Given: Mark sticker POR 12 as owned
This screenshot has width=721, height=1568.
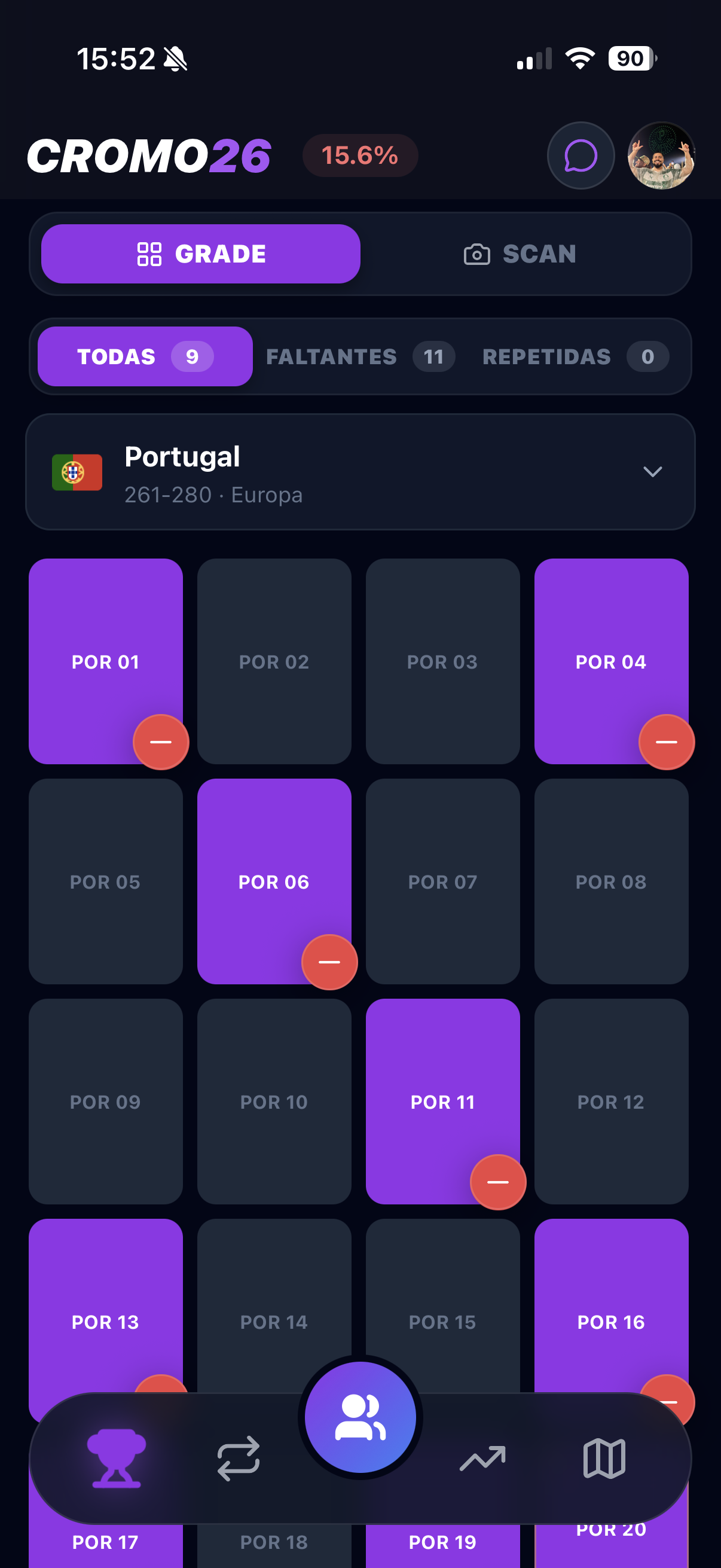Looking at the screenshot, I should click(x=611, y=1101).
